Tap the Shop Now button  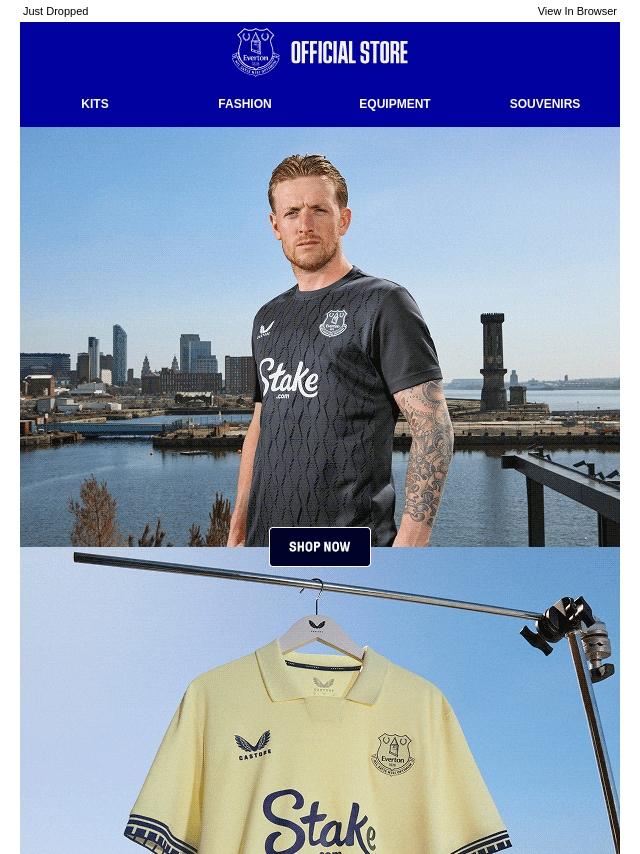point(320,547)
